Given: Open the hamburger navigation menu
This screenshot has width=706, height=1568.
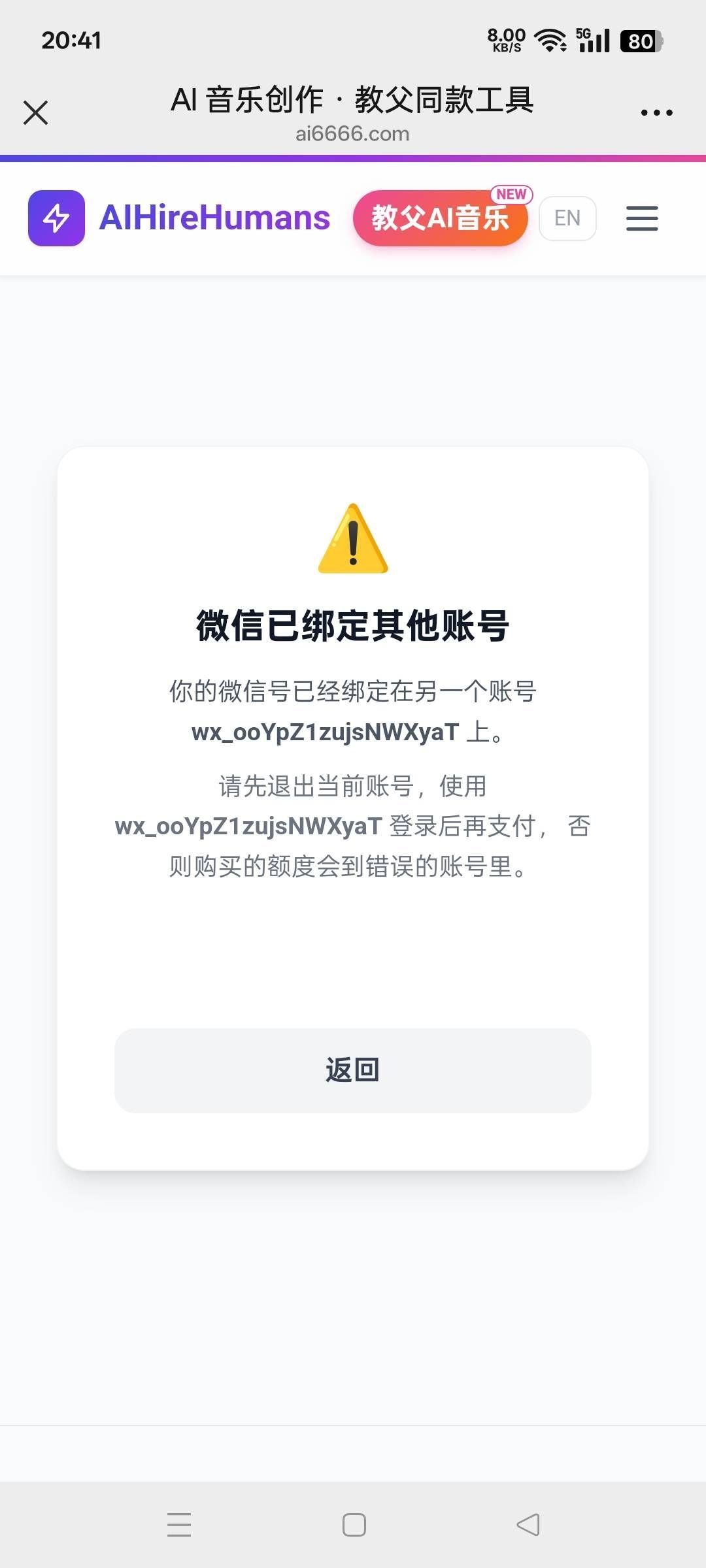Looking at the screenshot, I should tap(641, 218).
